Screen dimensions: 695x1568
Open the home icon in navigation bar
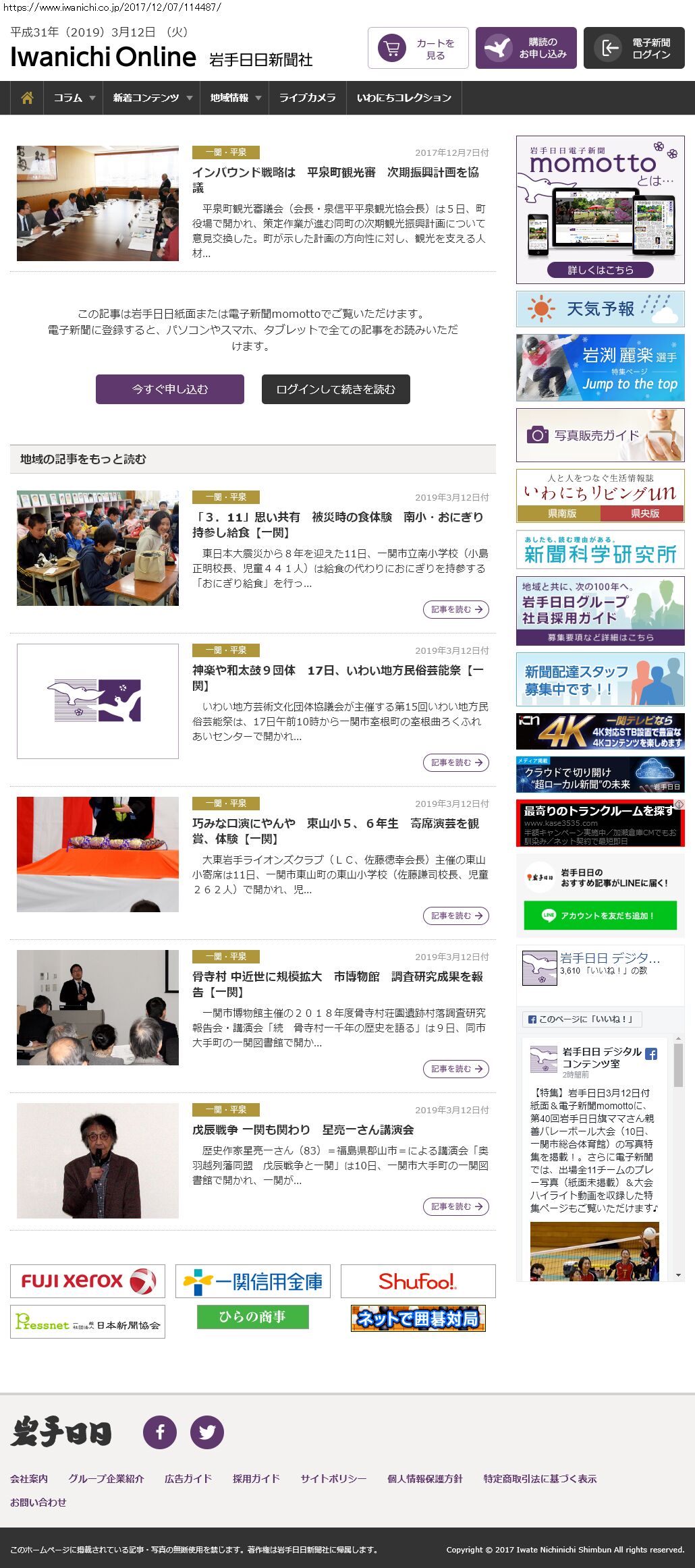27,98
